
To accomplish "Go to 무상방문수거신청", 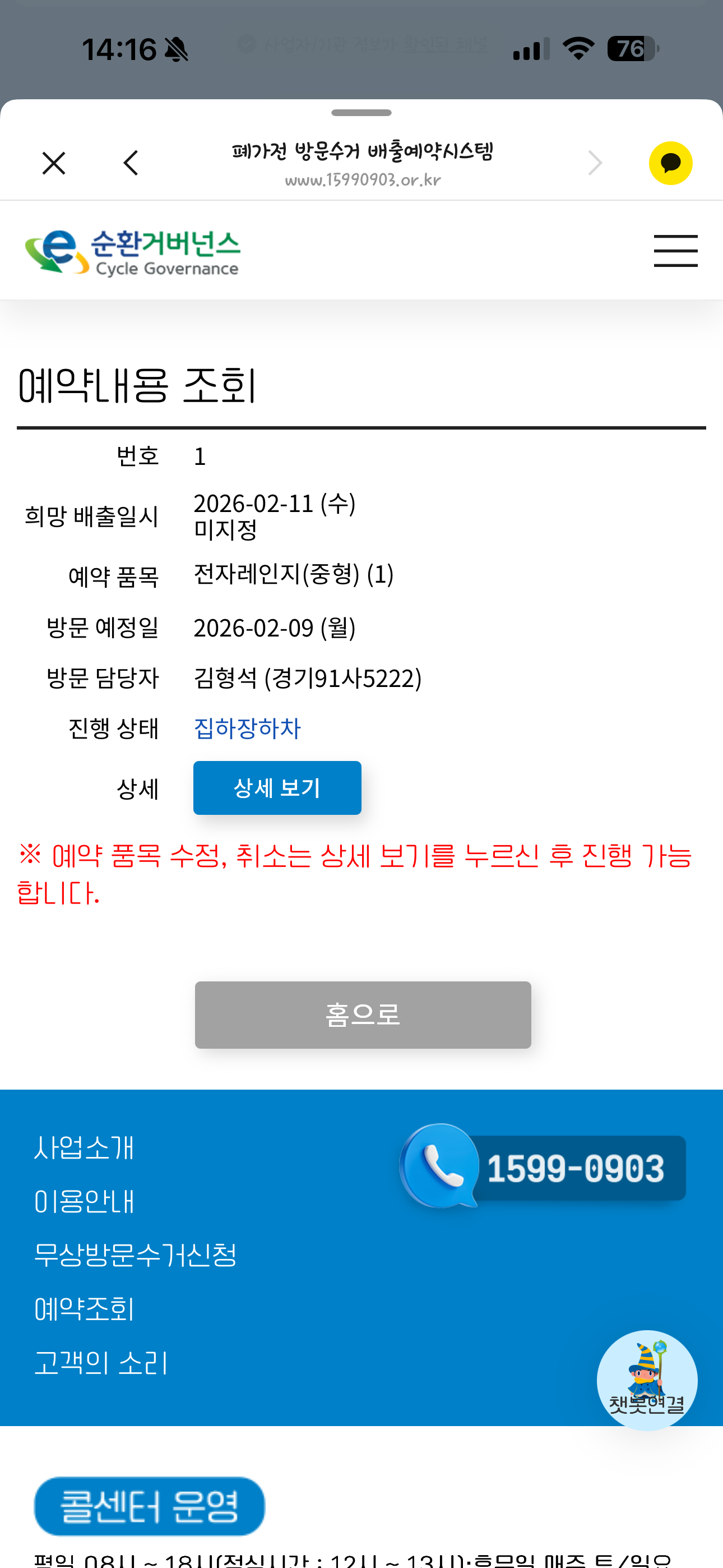I will point(135,1255).
